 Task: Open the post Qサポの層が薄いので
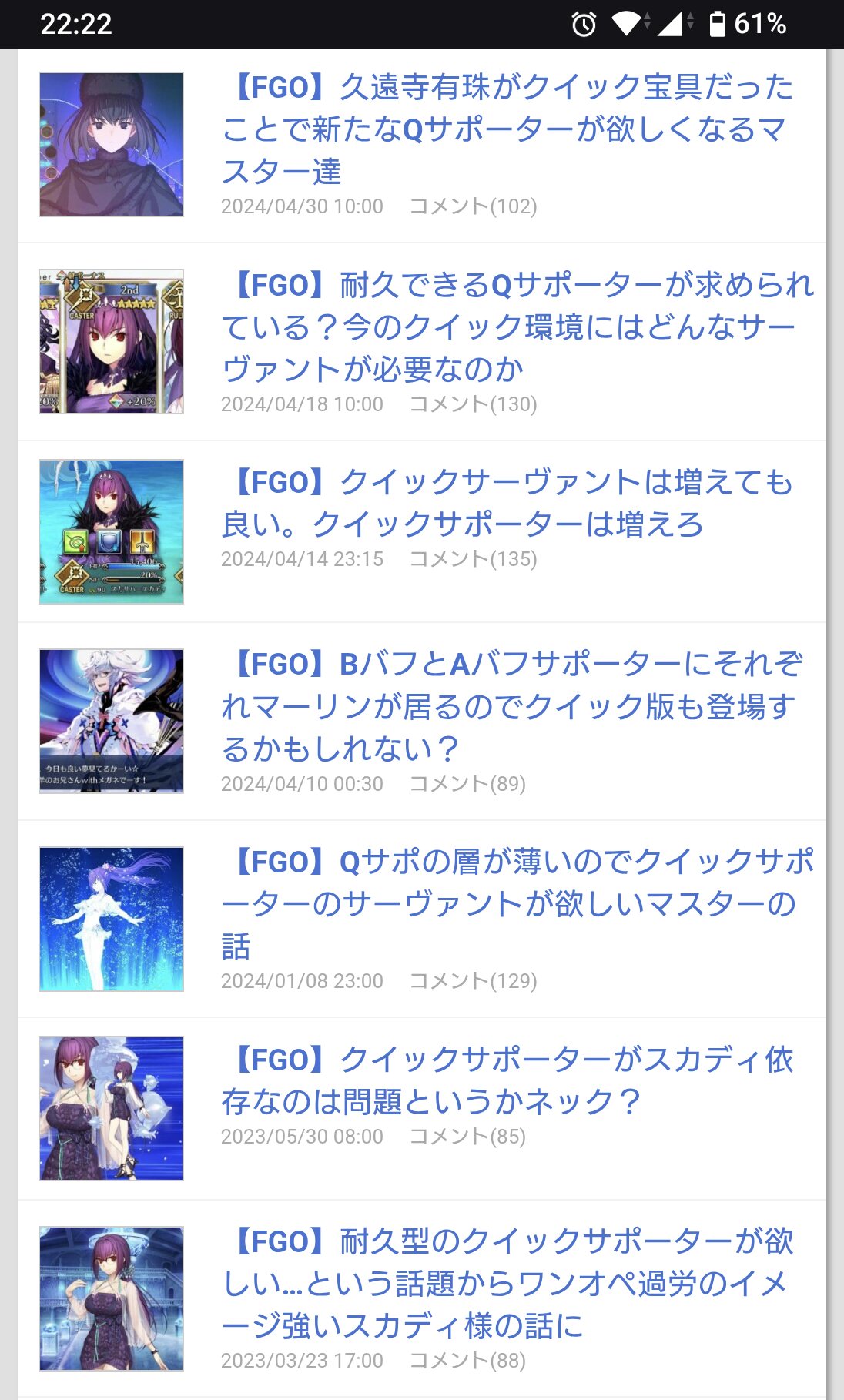tap(516, 903)
